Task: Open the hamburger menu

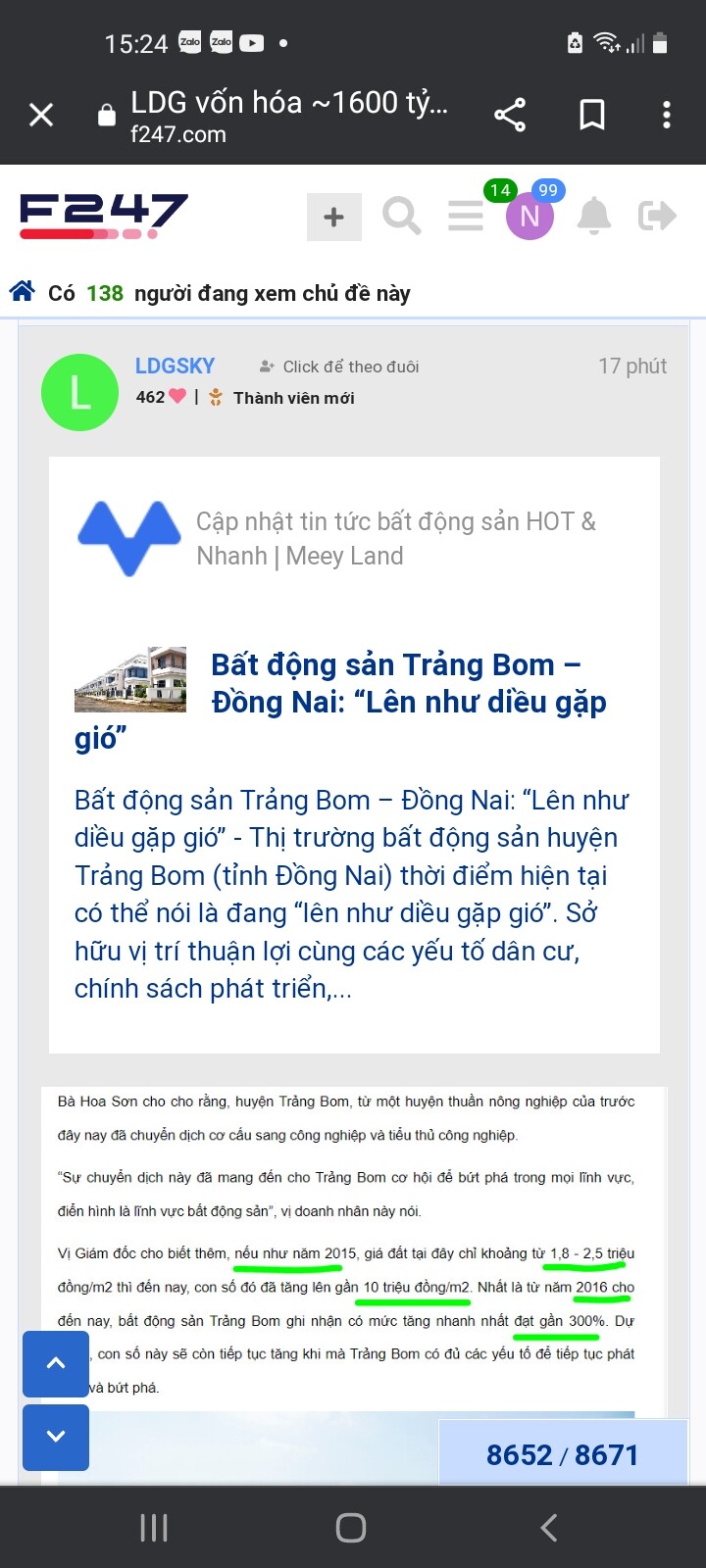Action: (x=466, y=216)
